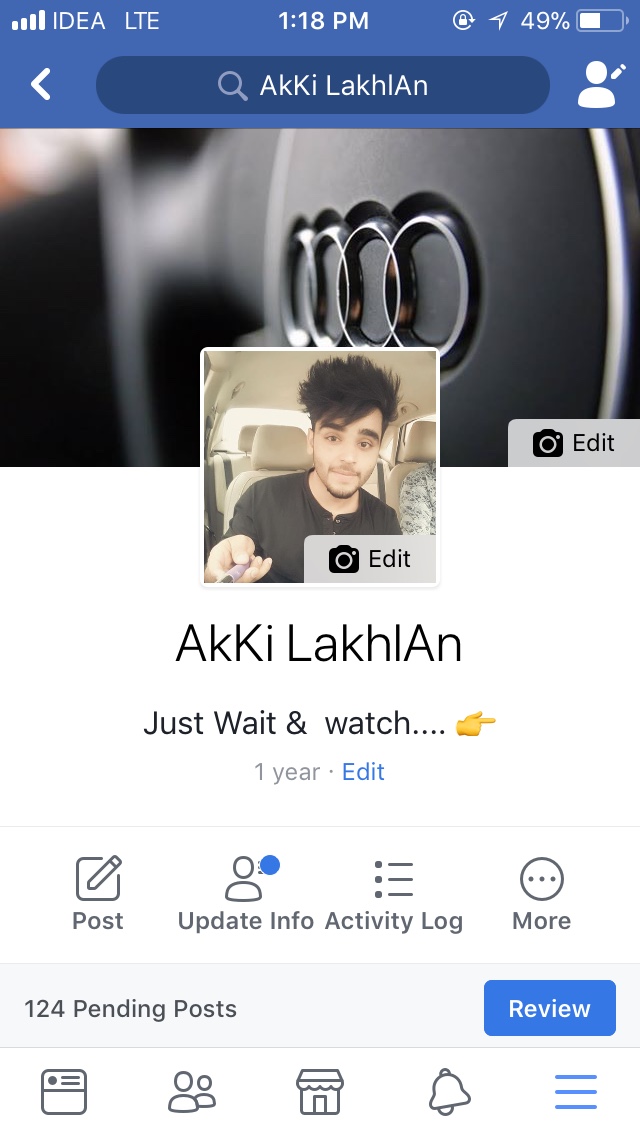Switch to the News Feed tab
Screen dimensions: 640x1136
pos(64,1092)
